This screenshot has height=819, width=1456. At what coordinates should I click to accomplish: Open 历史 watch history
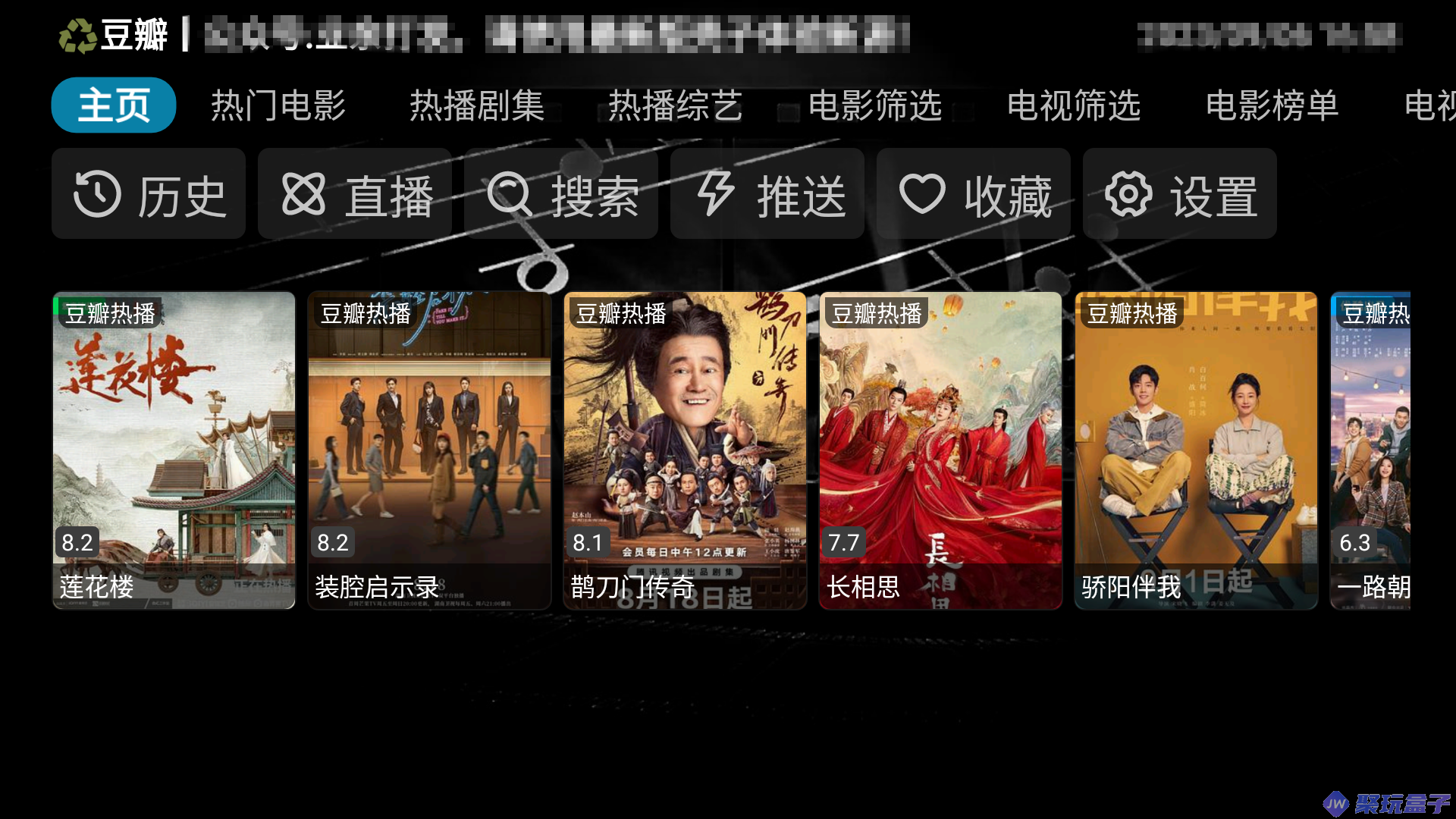pos(149,194)
